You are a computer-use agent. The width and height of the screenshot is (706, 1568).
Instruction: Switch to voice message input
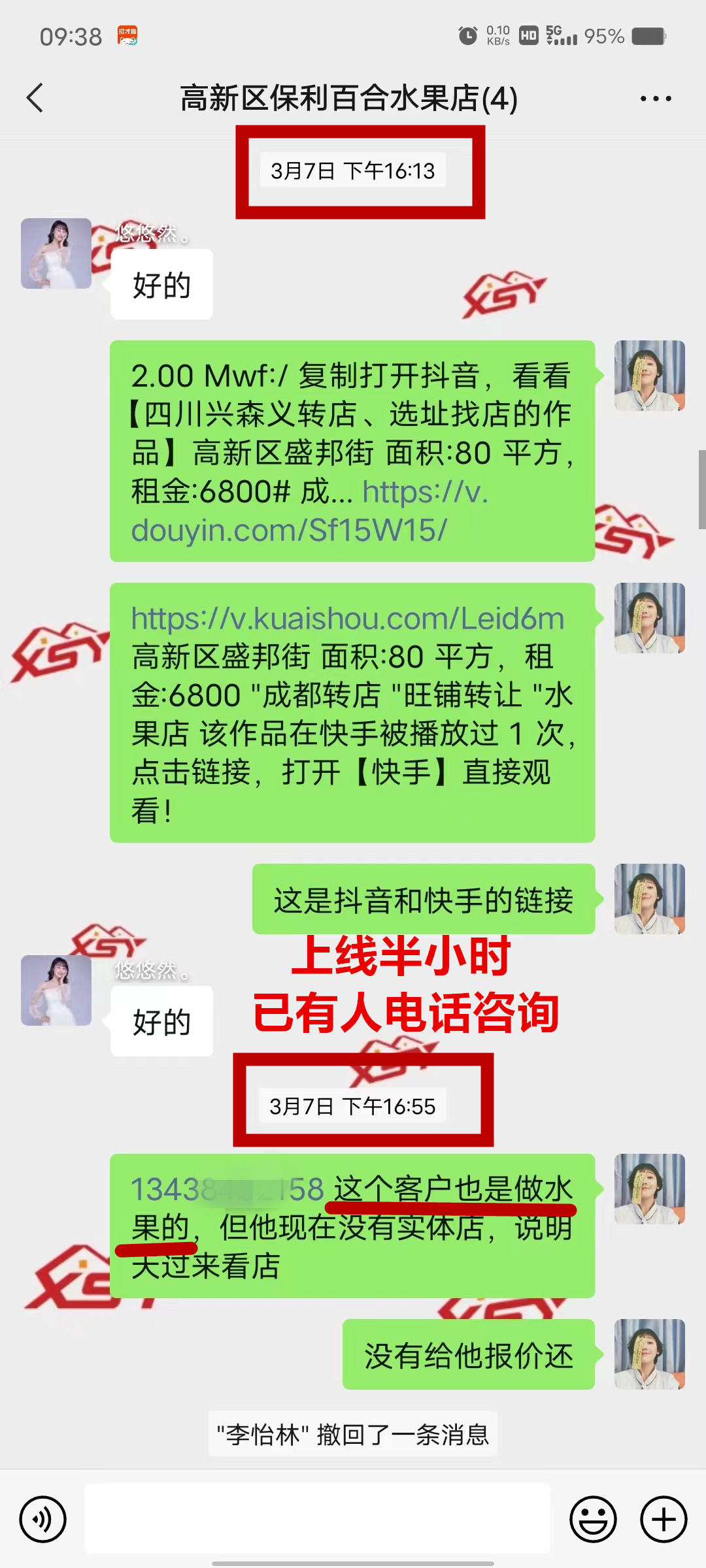(43, 1519)
